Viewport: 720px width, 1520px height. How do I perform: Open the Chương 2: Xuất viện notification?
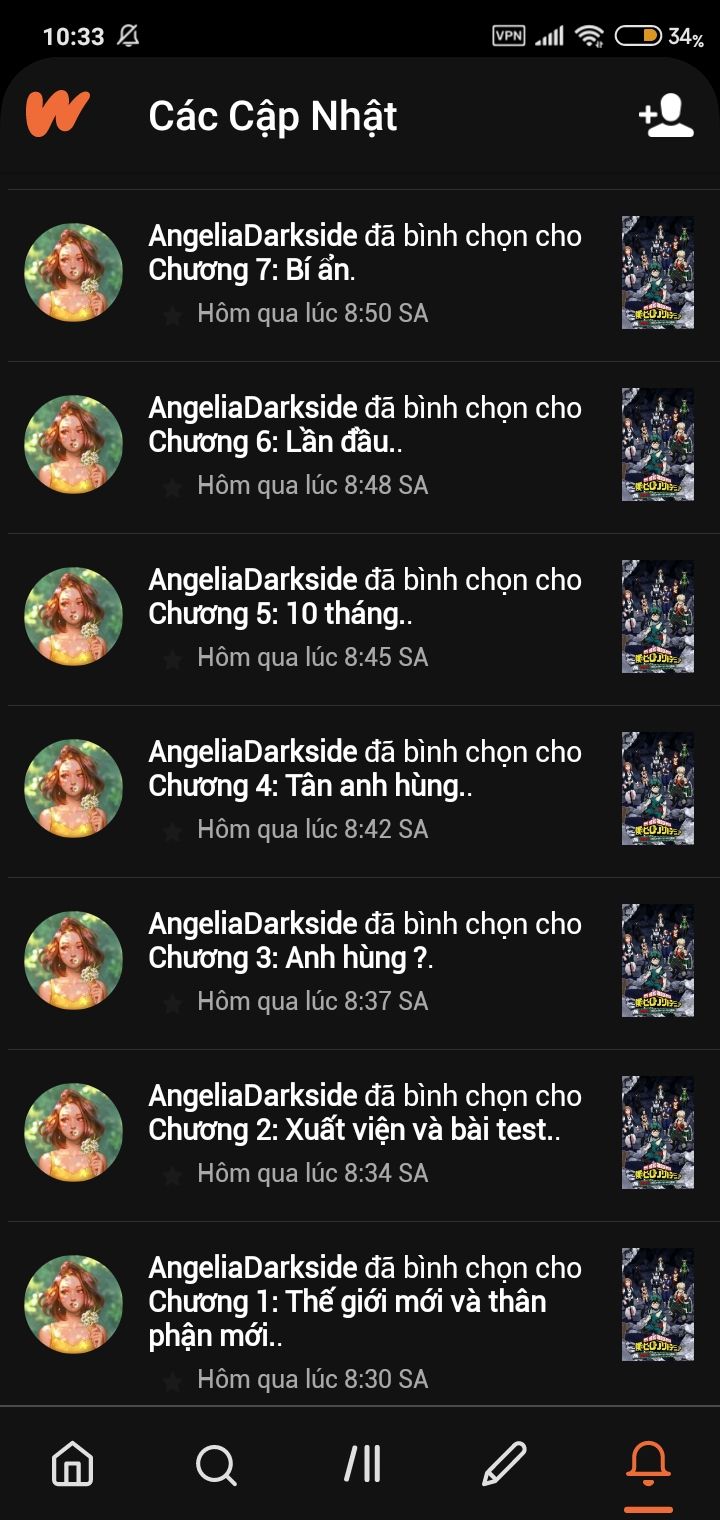(x=365, y=1132)
